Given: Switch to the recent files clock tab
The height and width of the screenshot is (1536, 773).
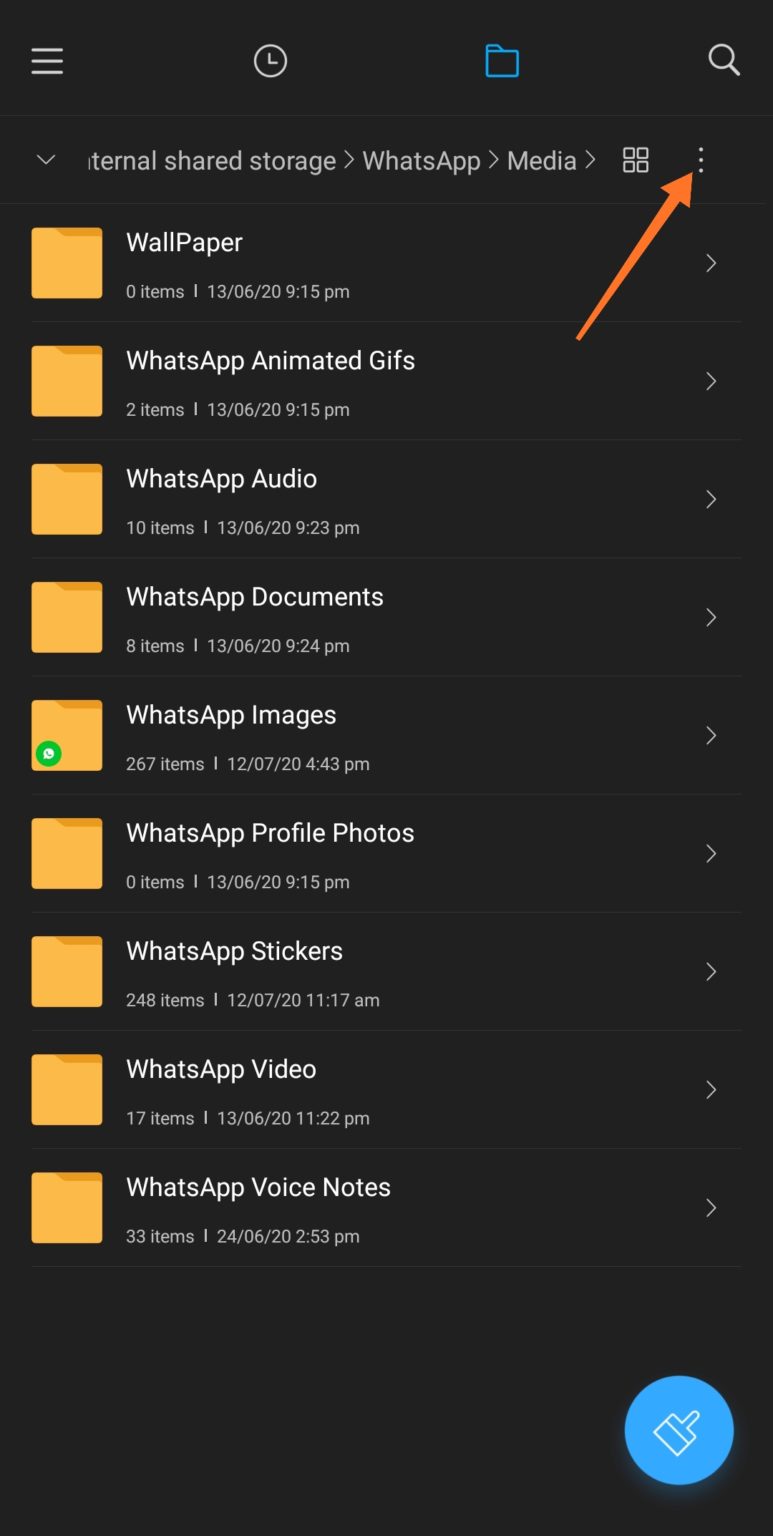Looking at the screenshot, I should point(270,61).
